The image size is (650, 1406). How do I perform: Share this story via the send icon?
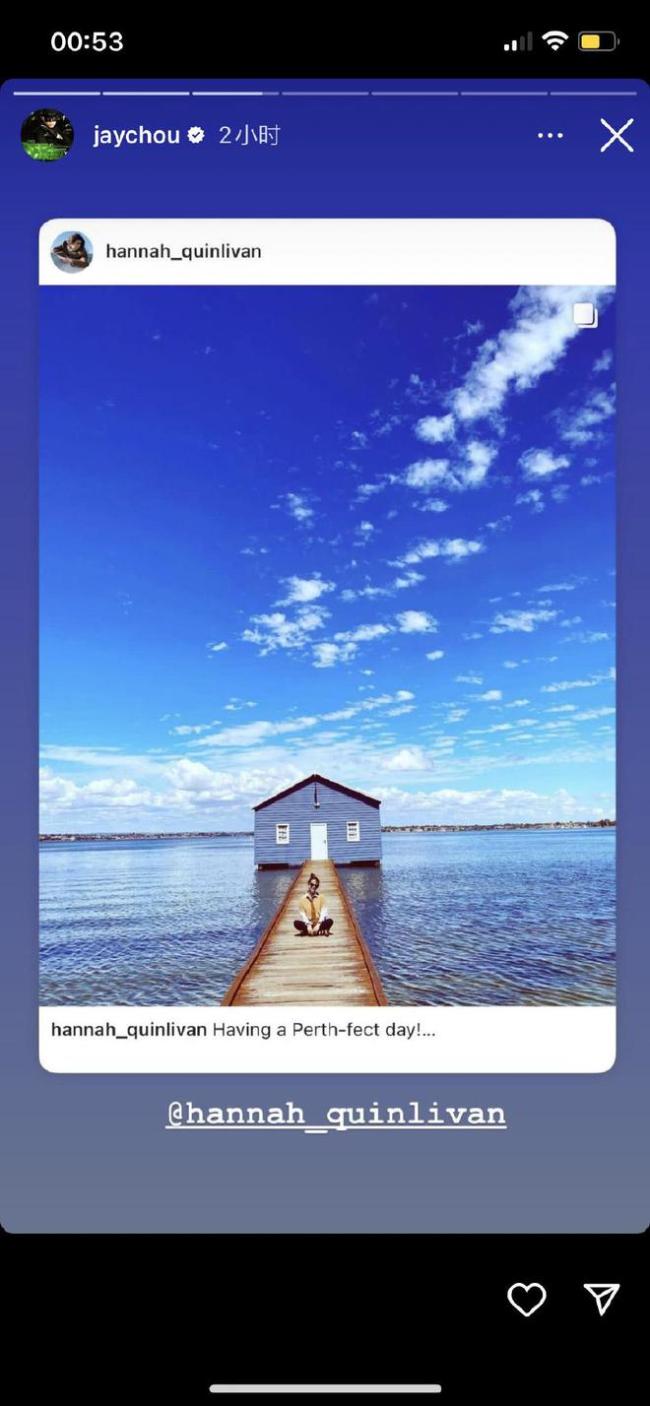point(601,1299)
